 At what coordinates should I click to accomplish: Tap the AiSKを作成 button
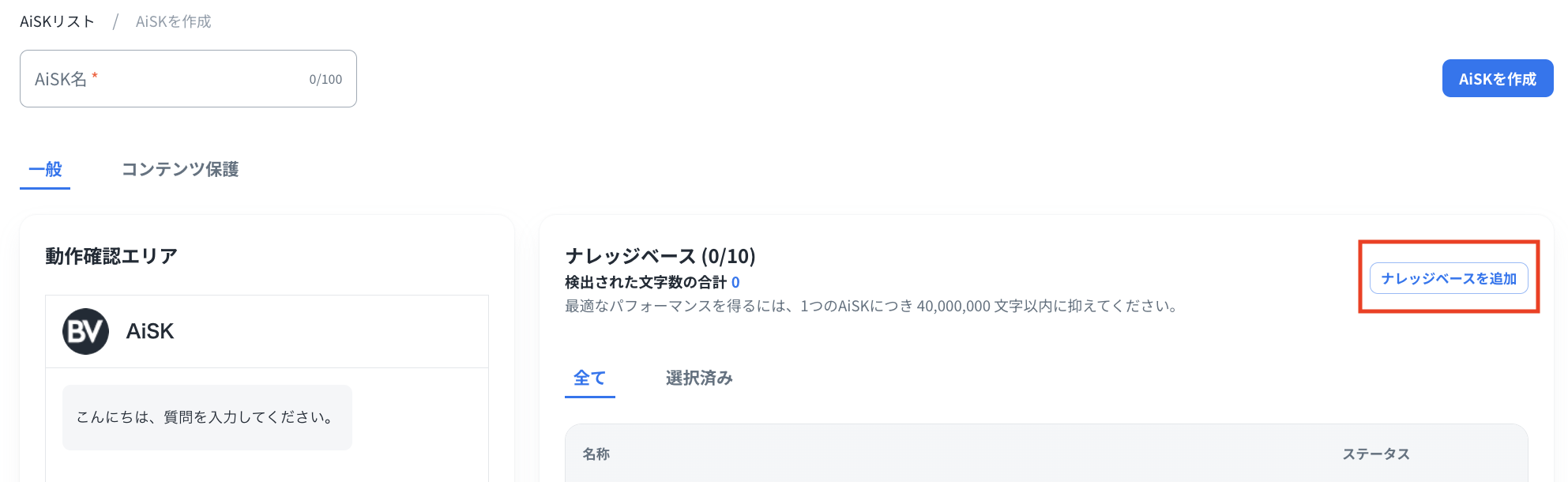[x=1497, y=79]
